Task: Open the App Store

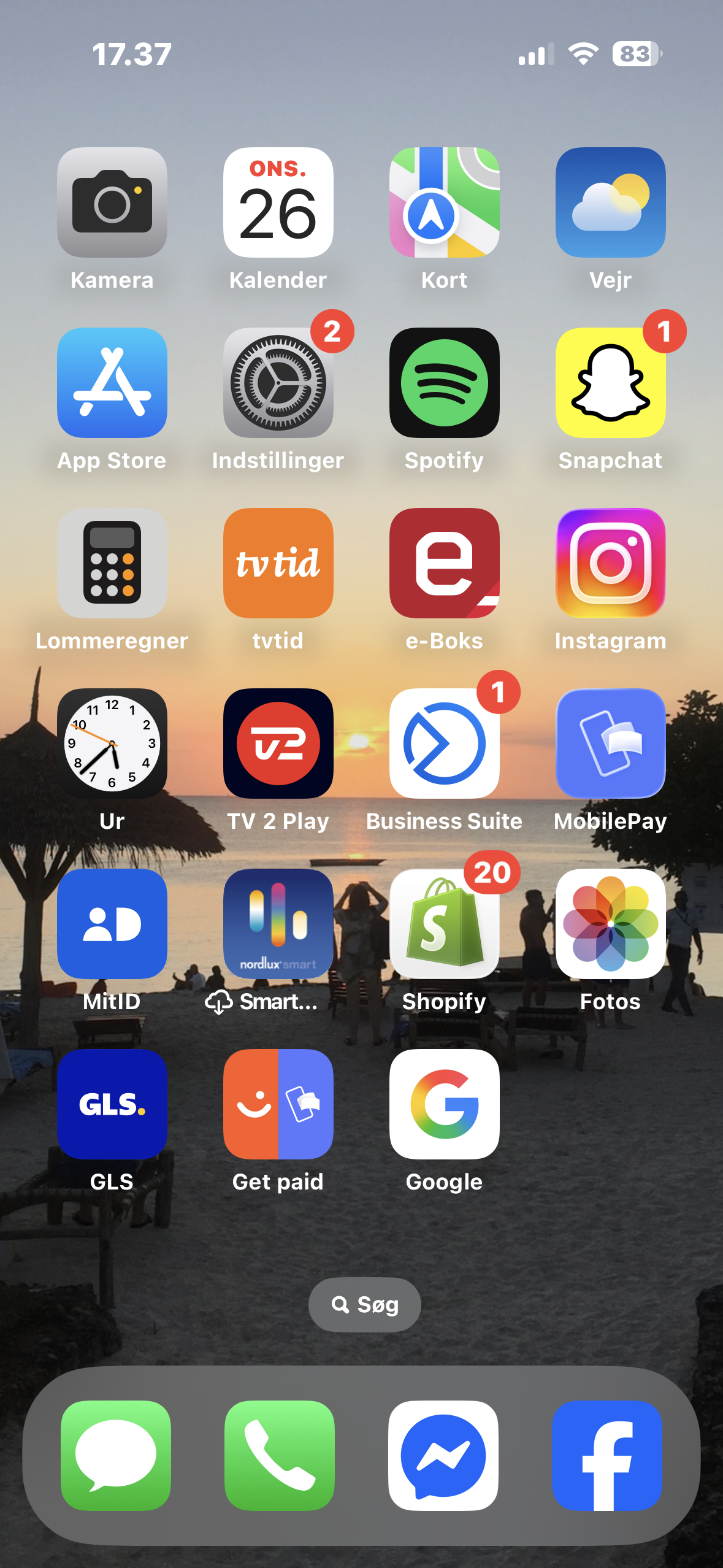Action: [x=112, y=383]
